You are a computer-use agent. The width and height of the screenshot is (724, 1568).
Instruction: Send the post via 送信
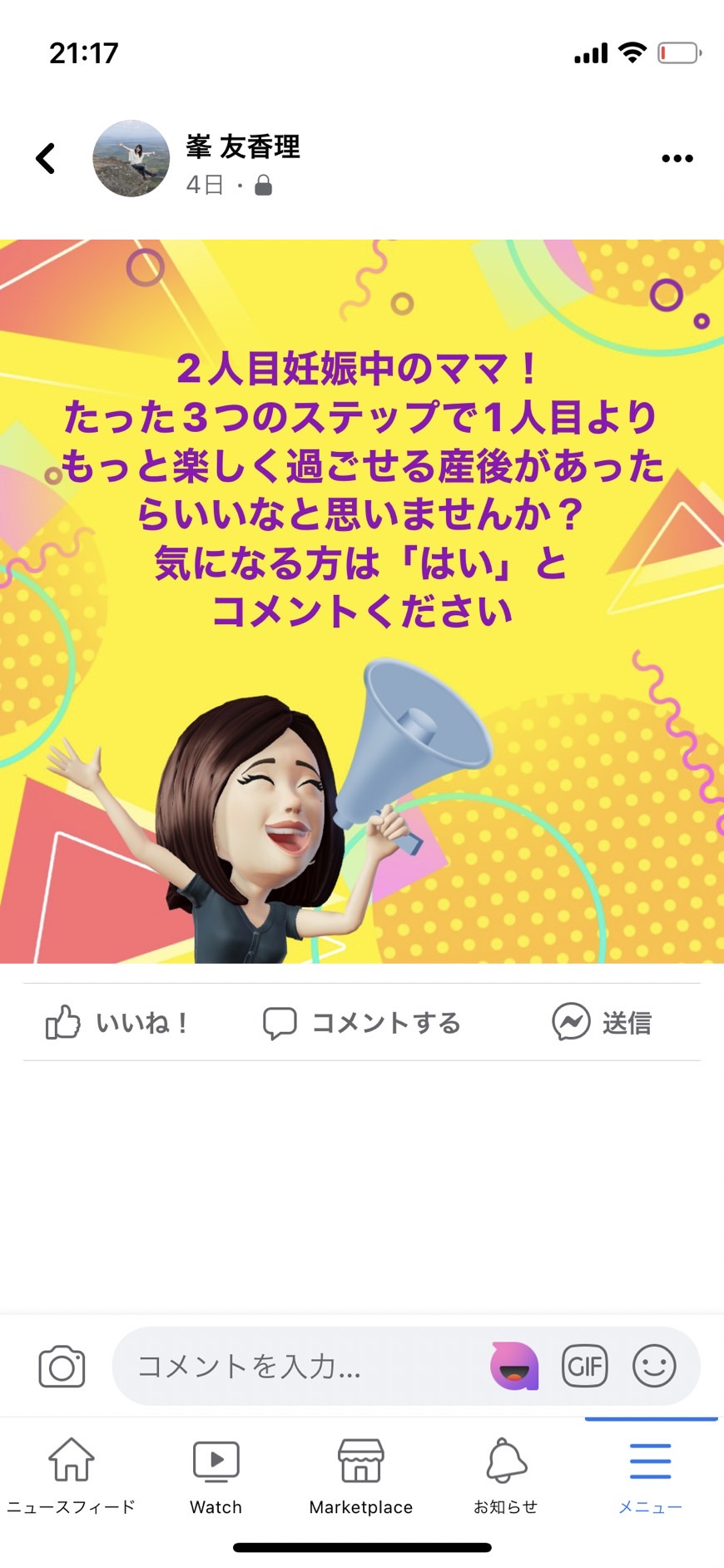coord(602,1022)
